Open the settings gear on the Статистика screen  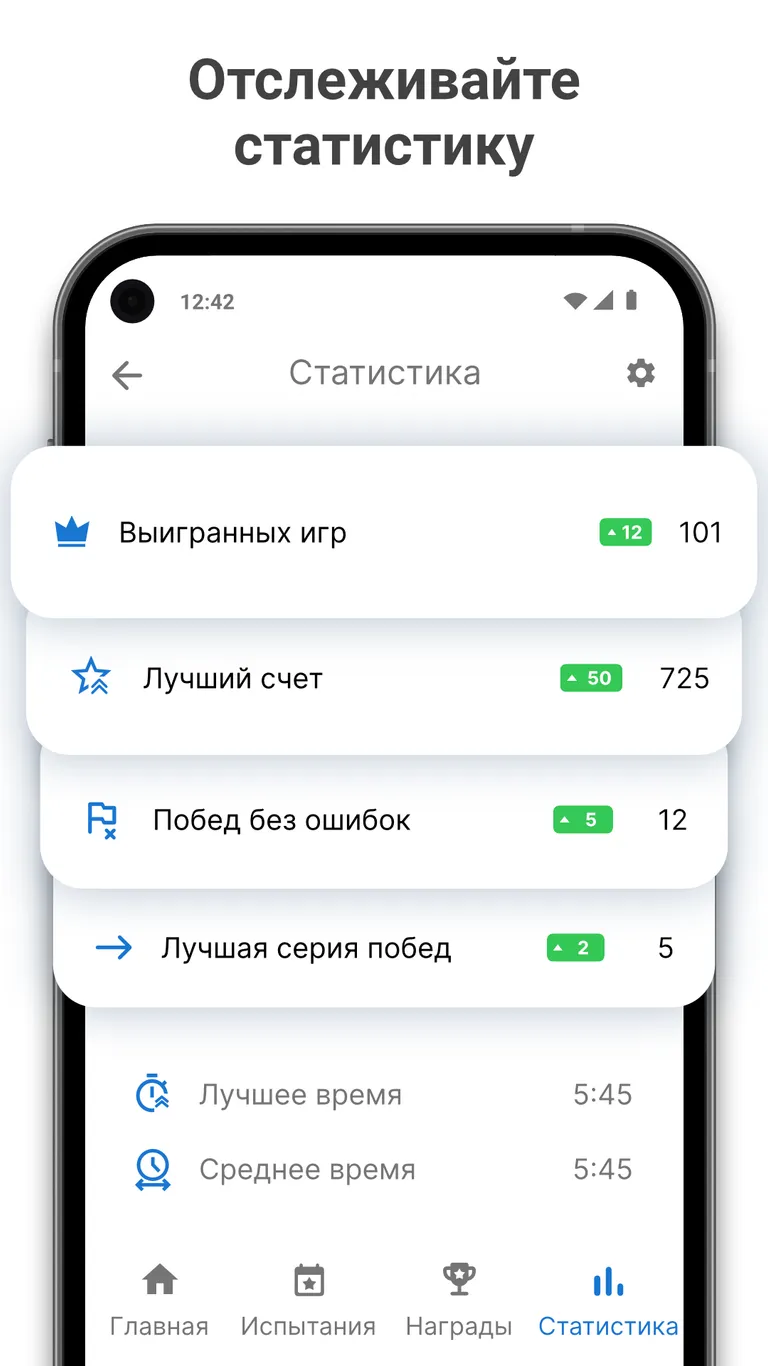640,374
